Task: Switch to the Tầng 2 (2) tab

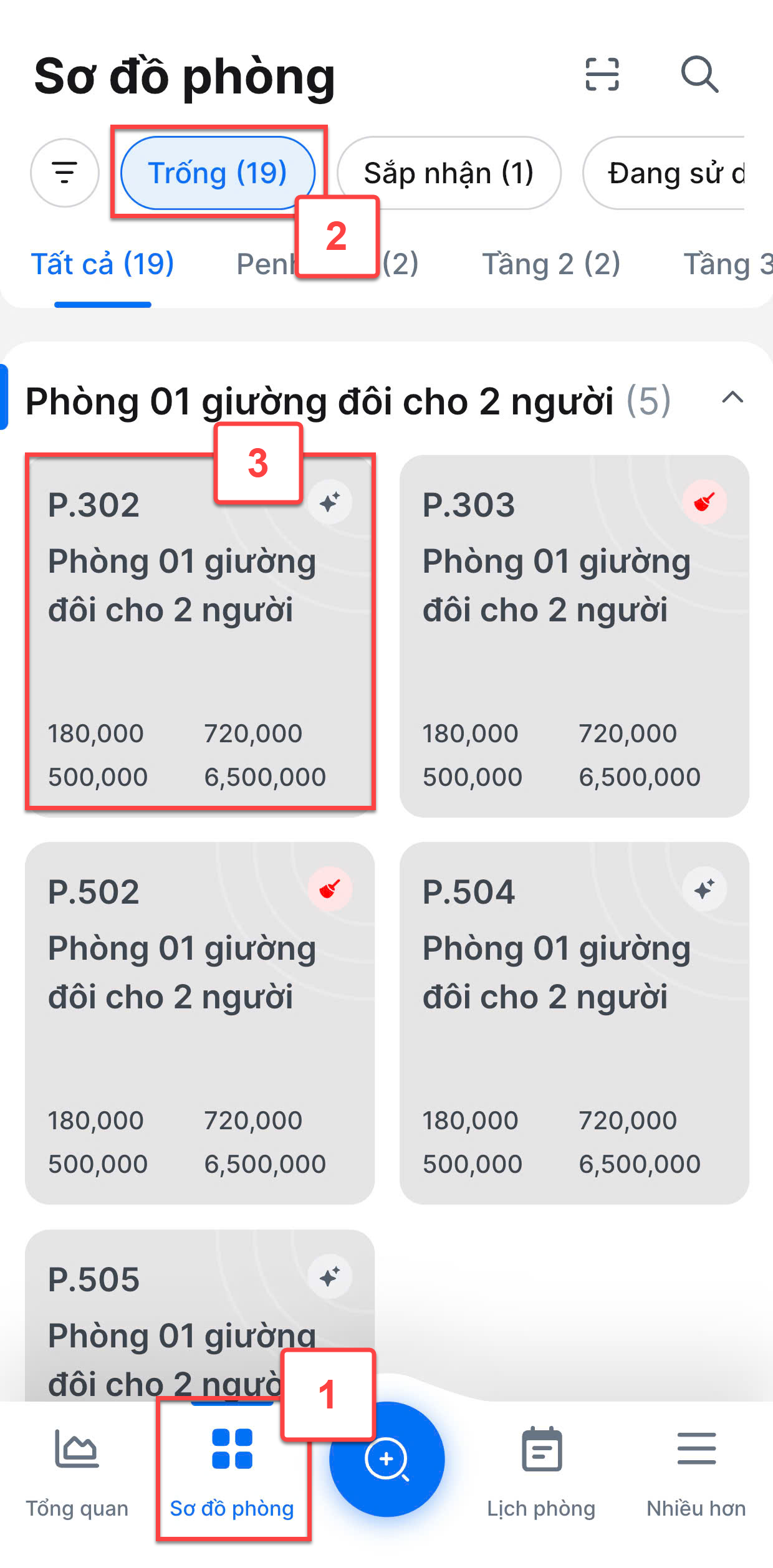Action: click(x=551, y=264)
